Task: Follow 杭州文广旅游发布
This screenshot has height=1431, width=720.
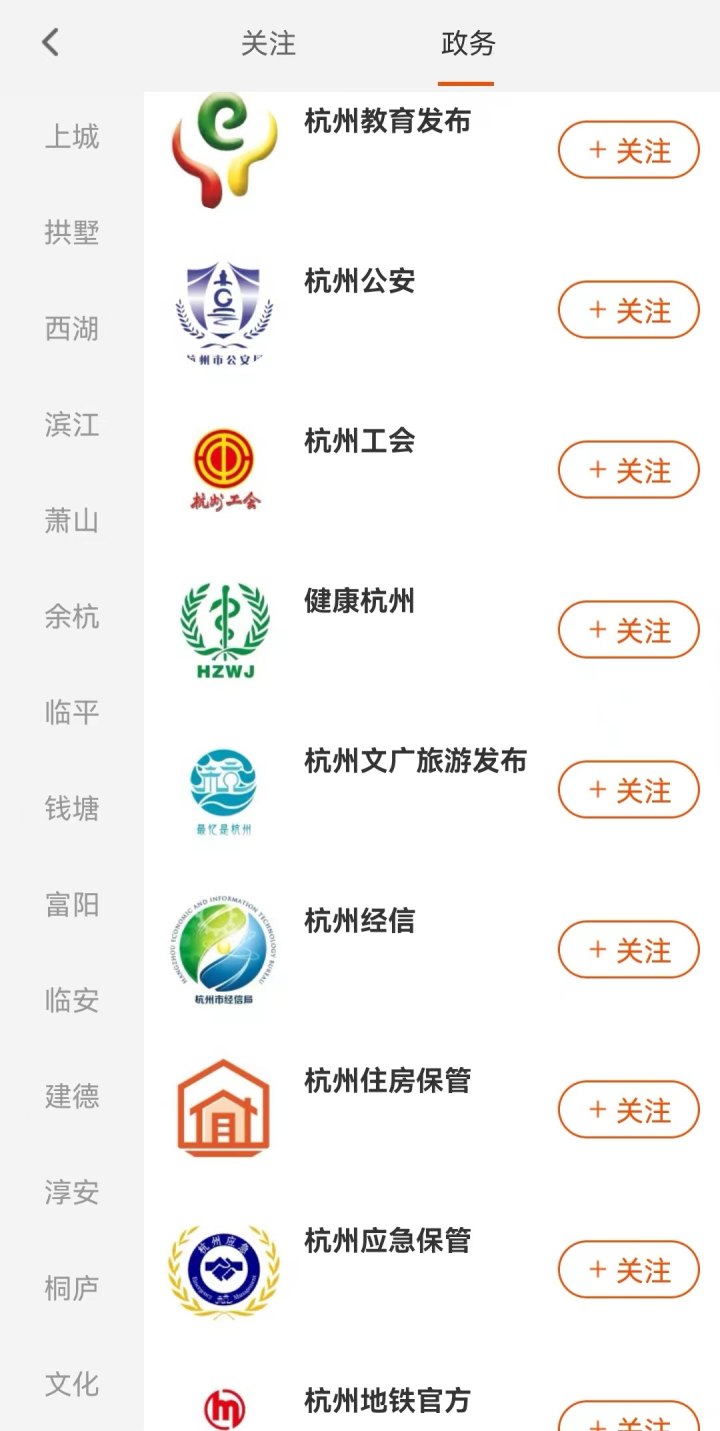Action: [x=628, y=790]
